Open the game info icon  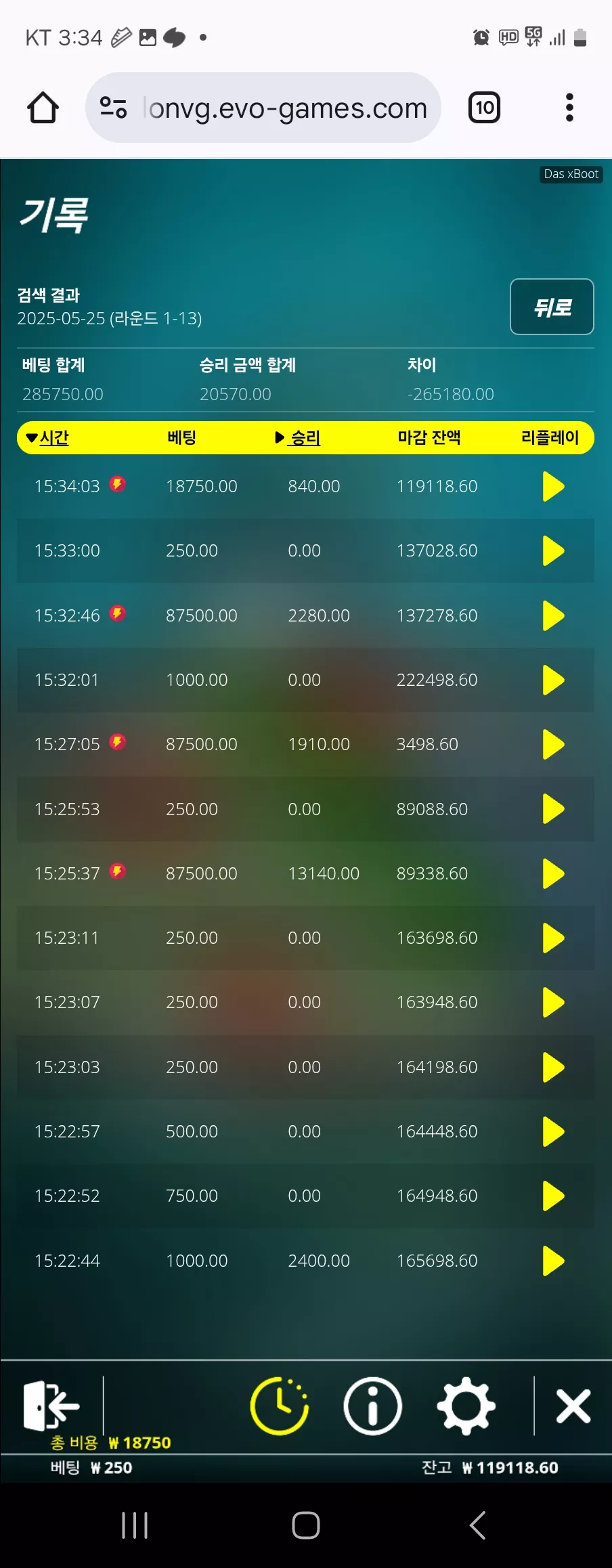point(372,1406)
